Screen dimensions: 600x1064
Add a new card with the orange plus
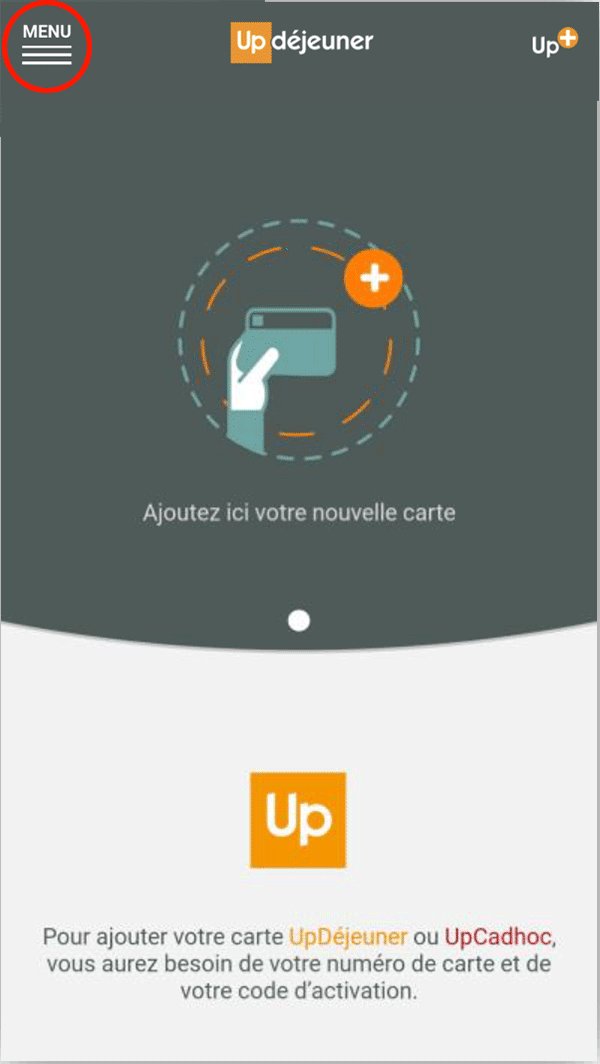pos(374,277)
